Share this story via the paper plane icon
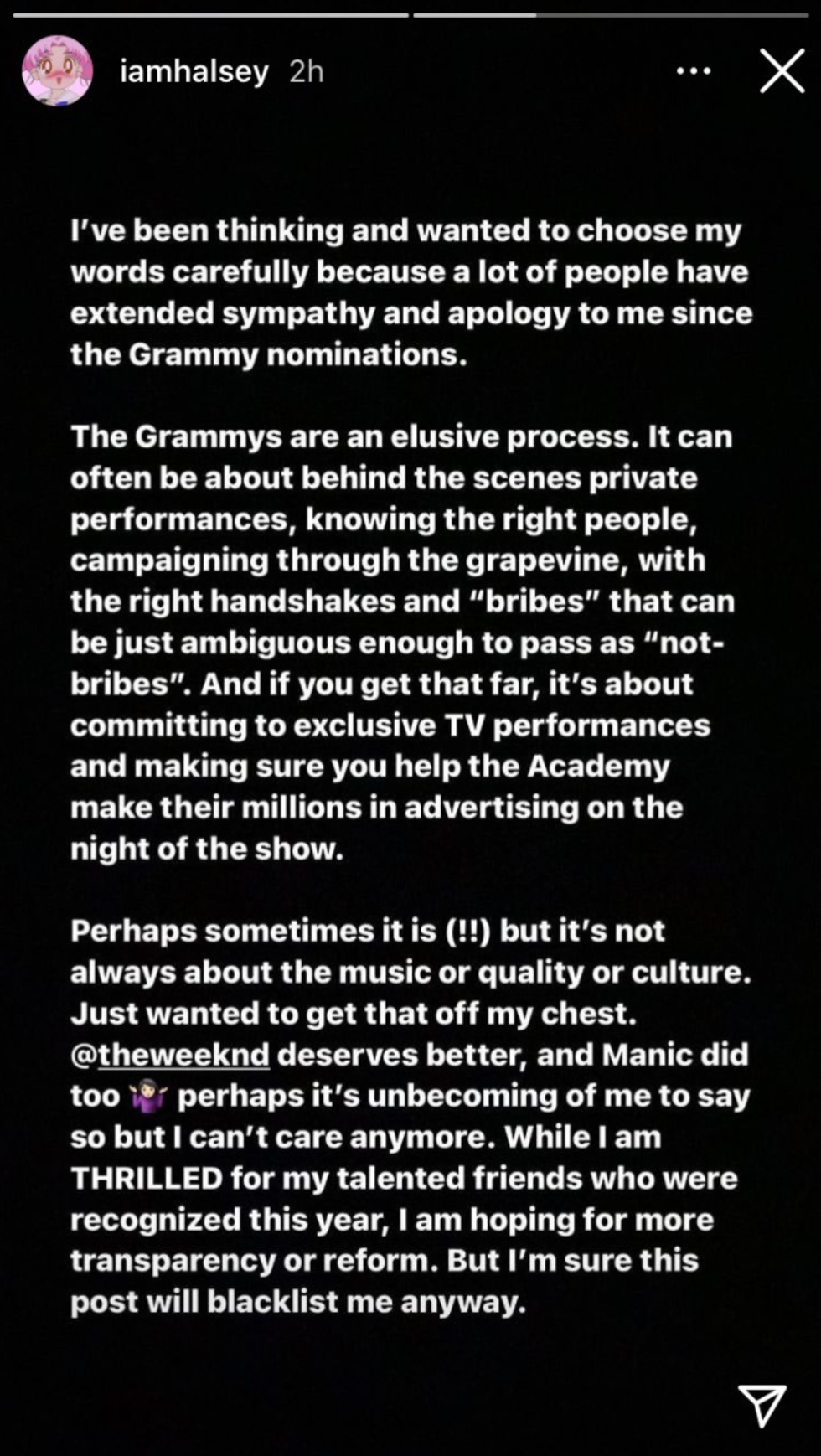Image resolution: width=821 pixels, height=1456 pixels. (x=762, y=1404)
